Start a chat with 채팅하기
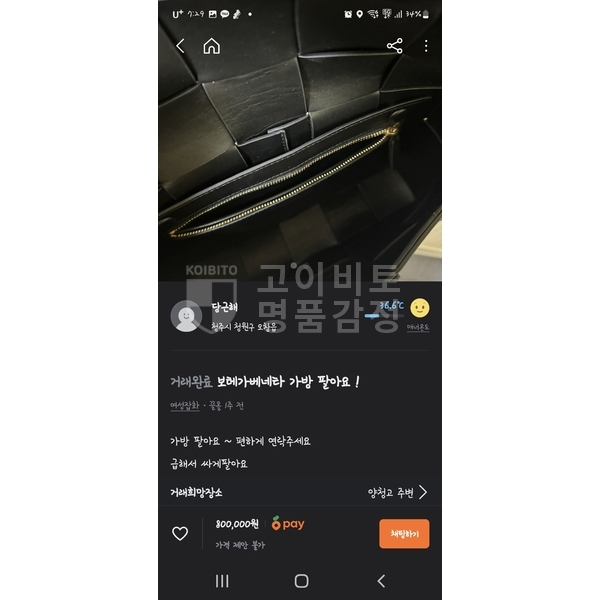Viewport: 600px width, 600px height. tap(404, 534)
